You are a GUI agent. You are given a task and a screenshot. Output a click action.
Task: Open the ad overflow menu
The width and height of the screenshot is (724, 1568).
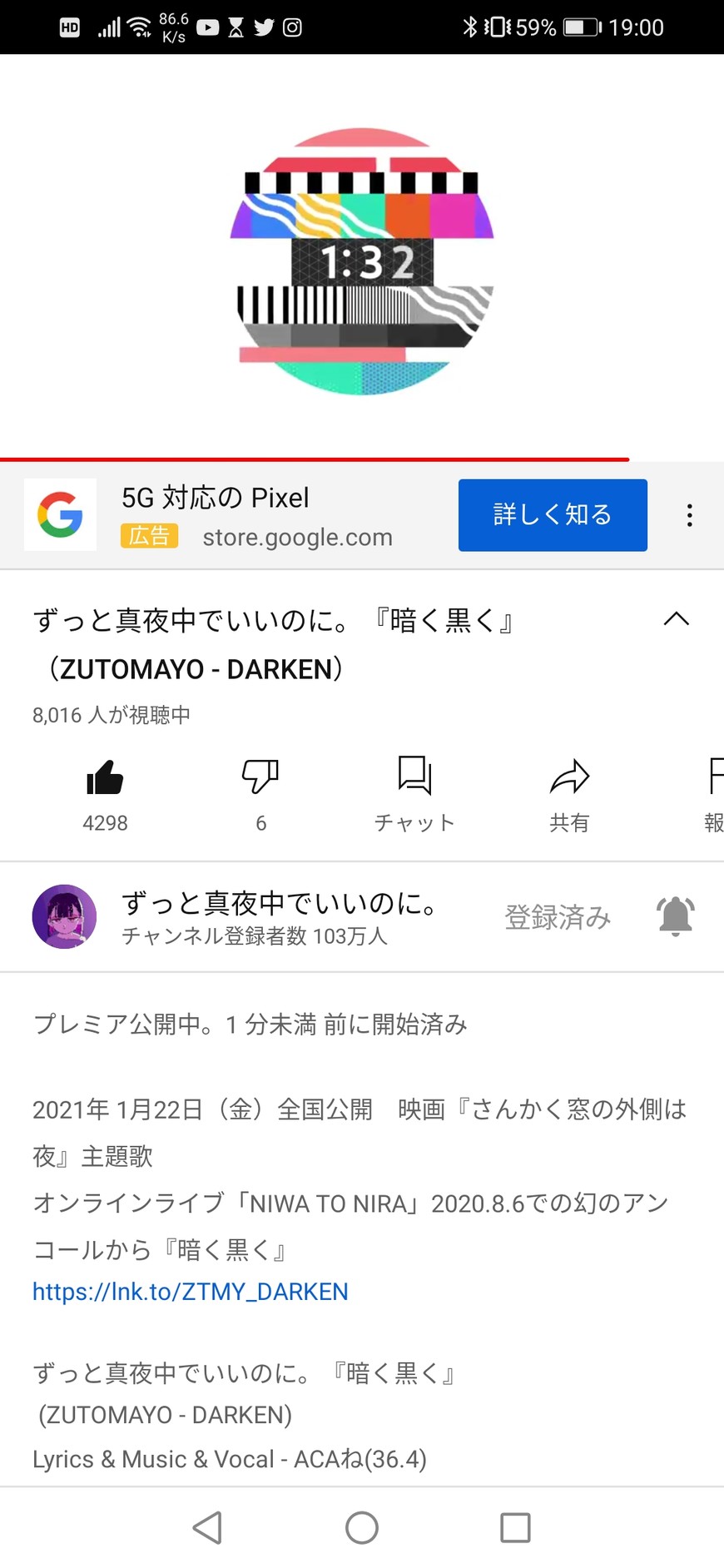point(689,515)
